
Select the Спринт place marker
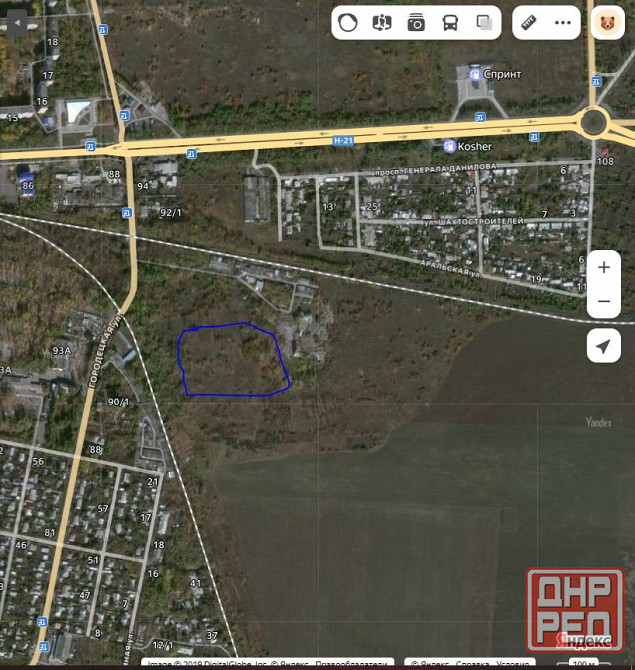tap(475, 74)
